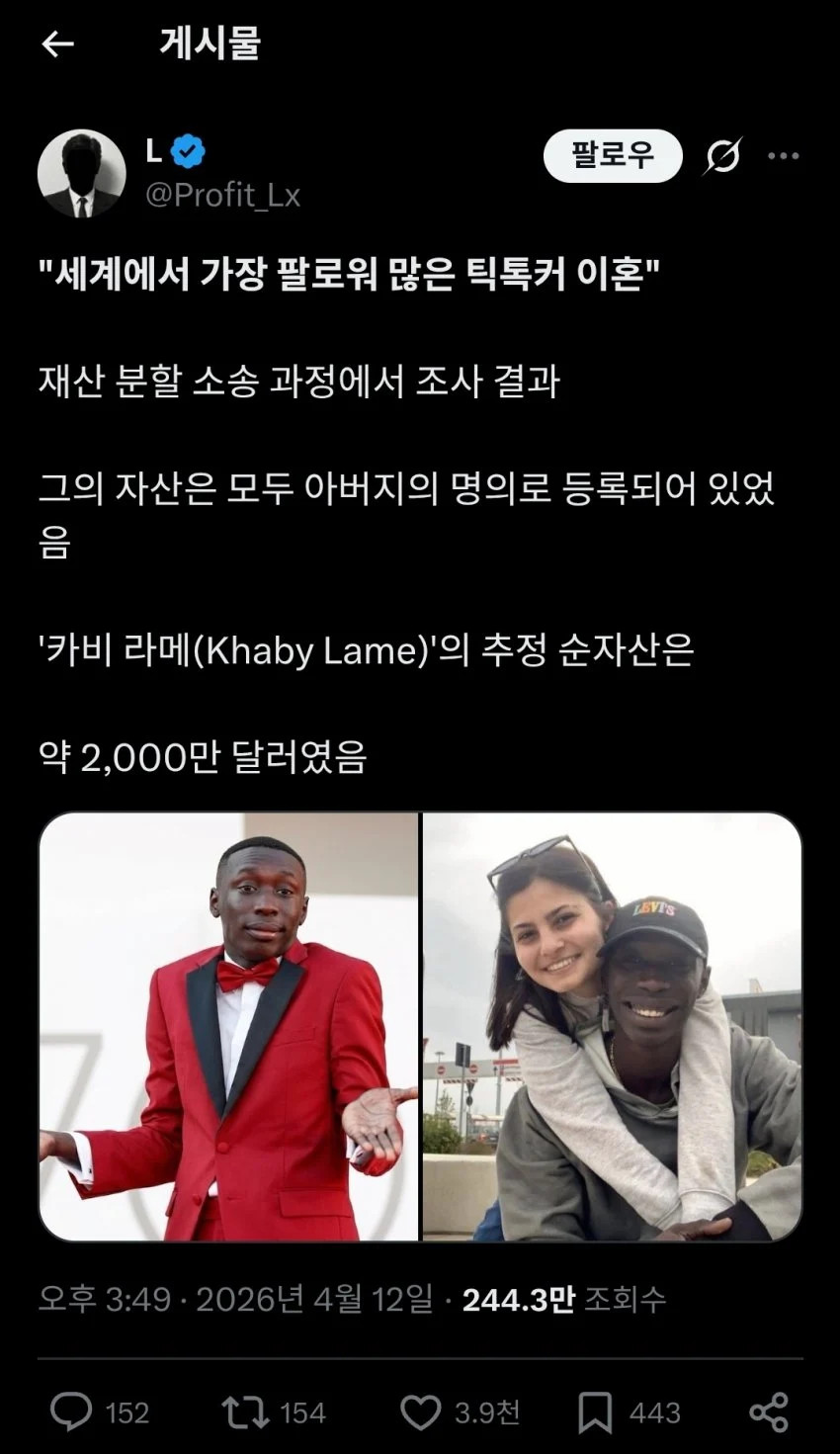Share this post

(x=768, y=1411)
